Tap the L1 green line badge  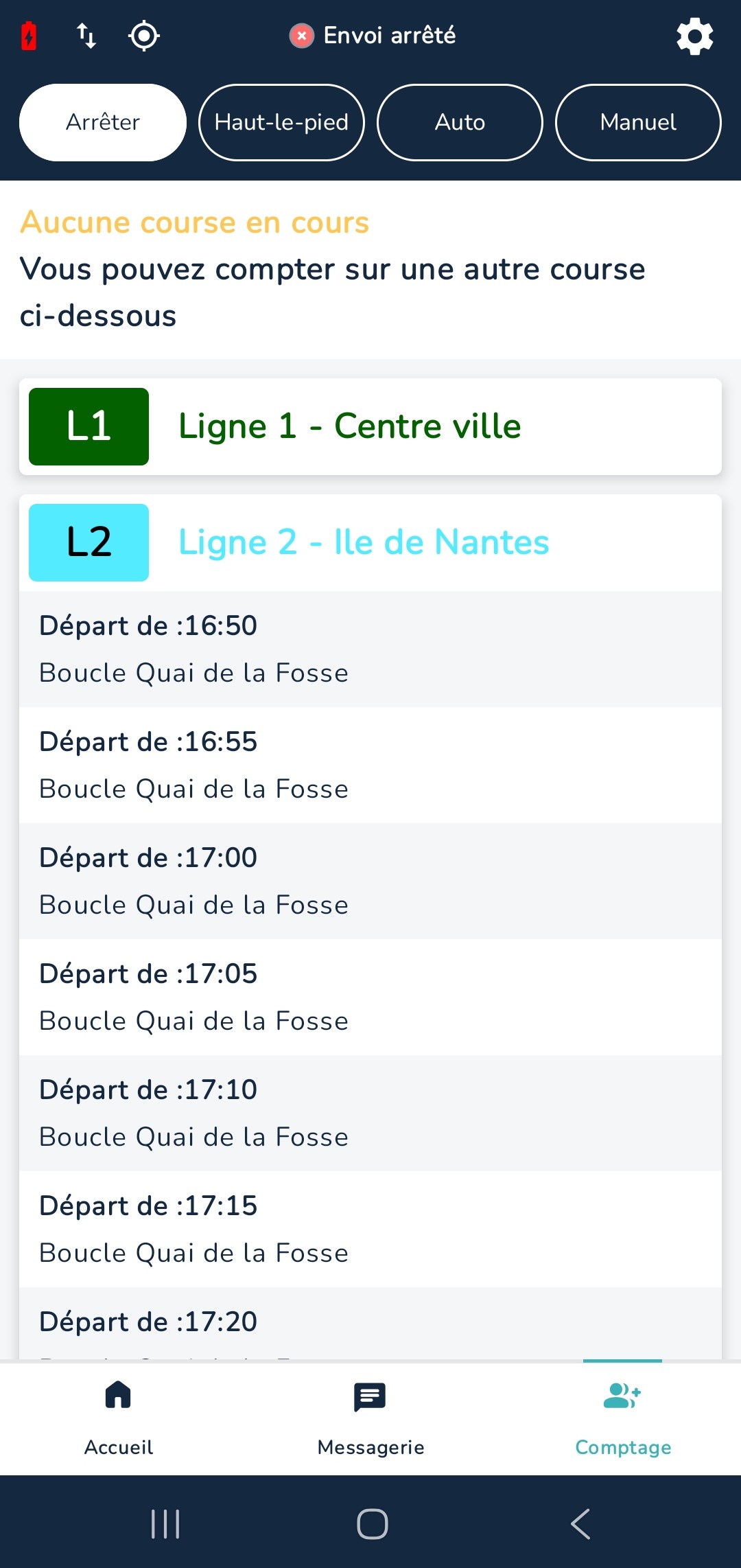[x=89, y=426]
